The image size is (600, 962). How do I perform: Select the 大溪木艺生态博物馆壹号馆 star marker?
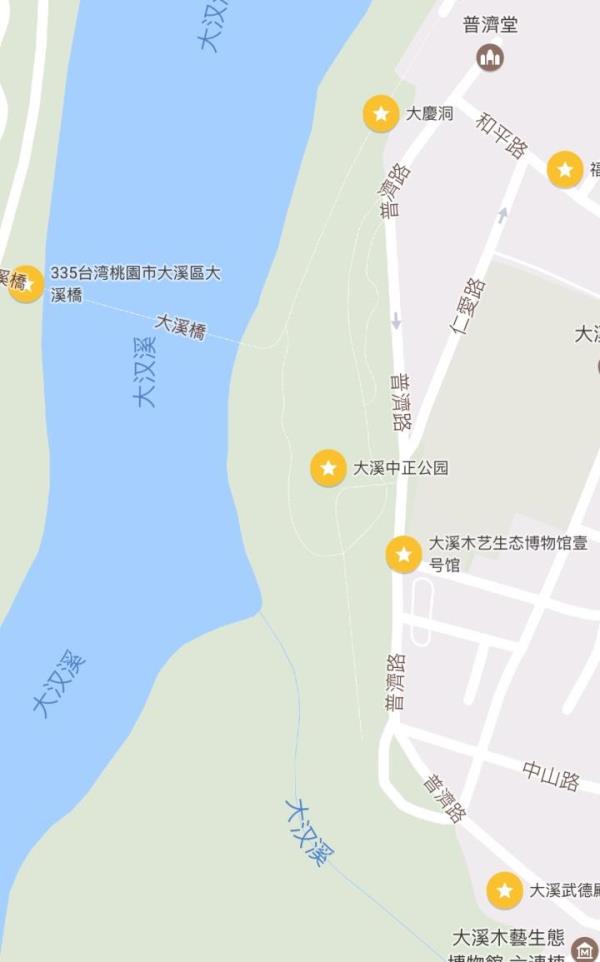pos(404,555)
